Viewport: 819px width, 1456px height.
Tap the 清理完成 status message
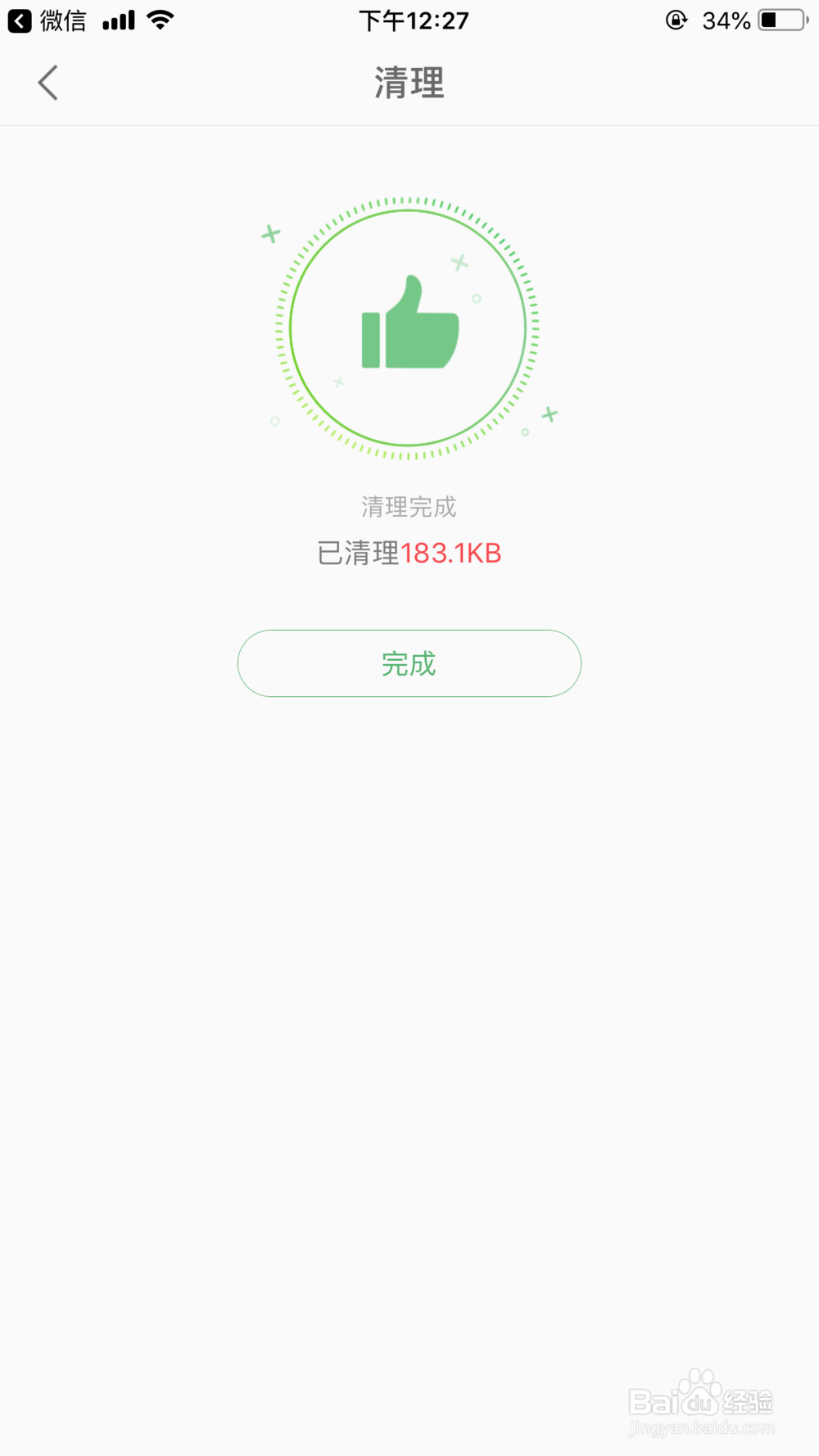click(409, 507)
